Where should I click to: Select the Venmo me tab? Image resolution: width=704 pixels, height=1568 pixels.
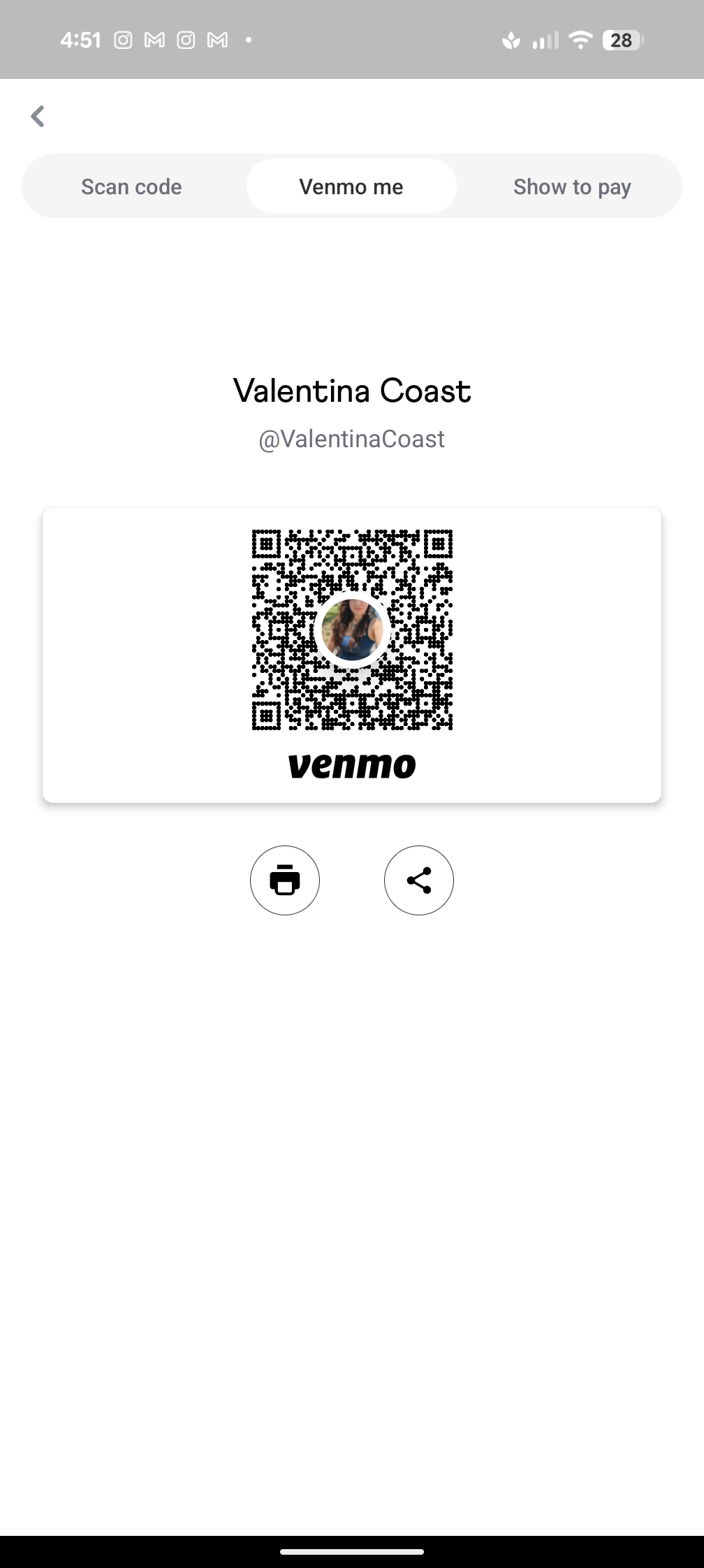(x=351, y=187)
